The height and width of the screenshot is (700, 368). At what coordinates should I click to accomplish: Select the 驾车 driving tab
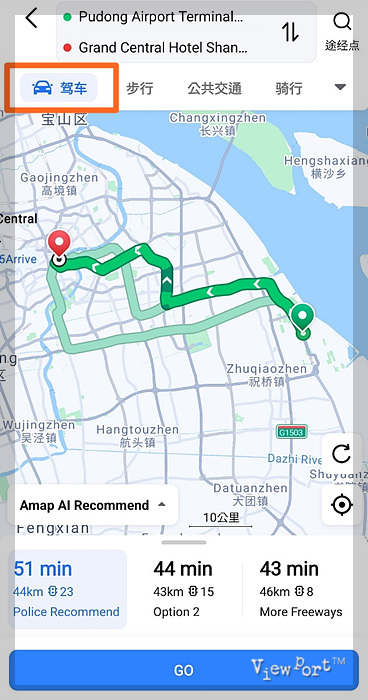(59, 88)
